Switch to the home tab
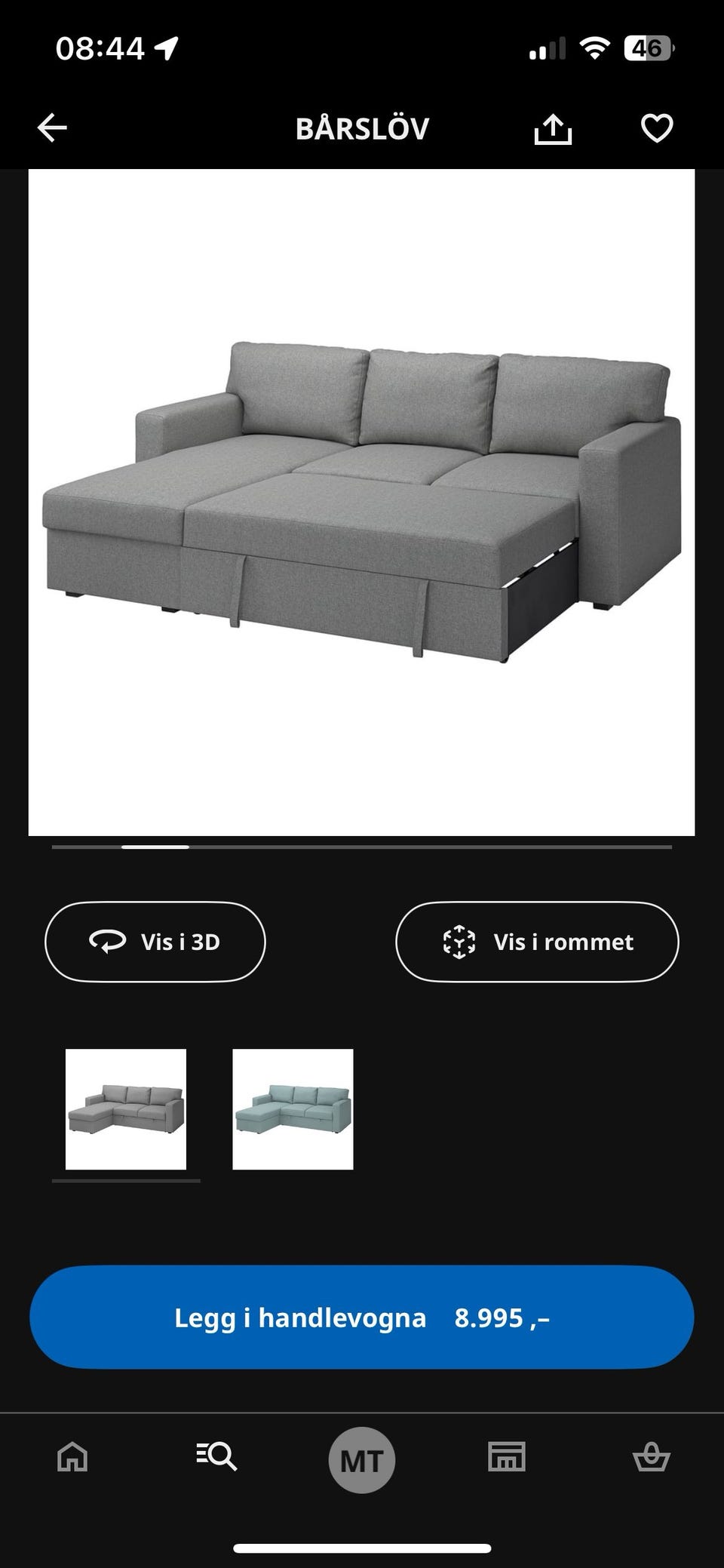 72,1457
